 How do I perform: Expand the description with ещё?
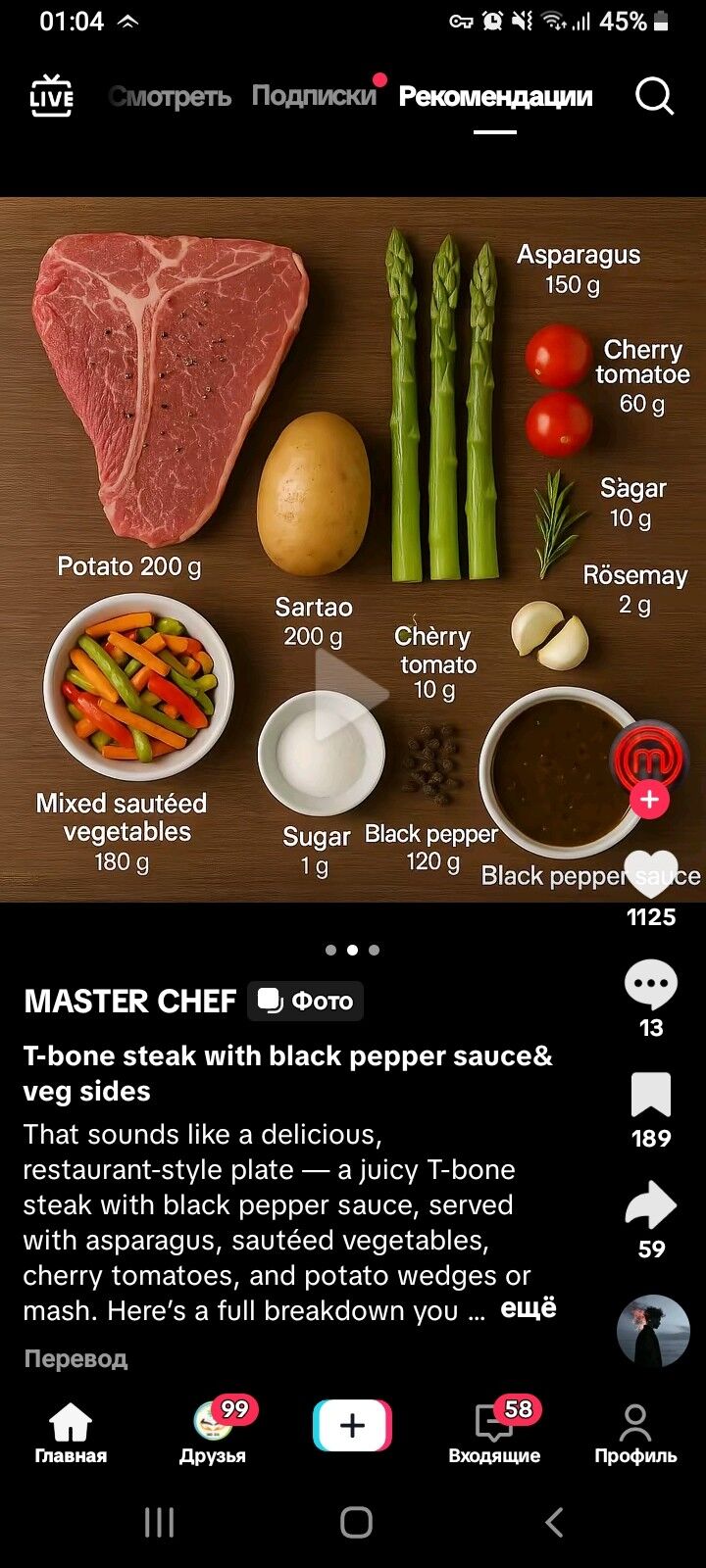click(529, 1309)
